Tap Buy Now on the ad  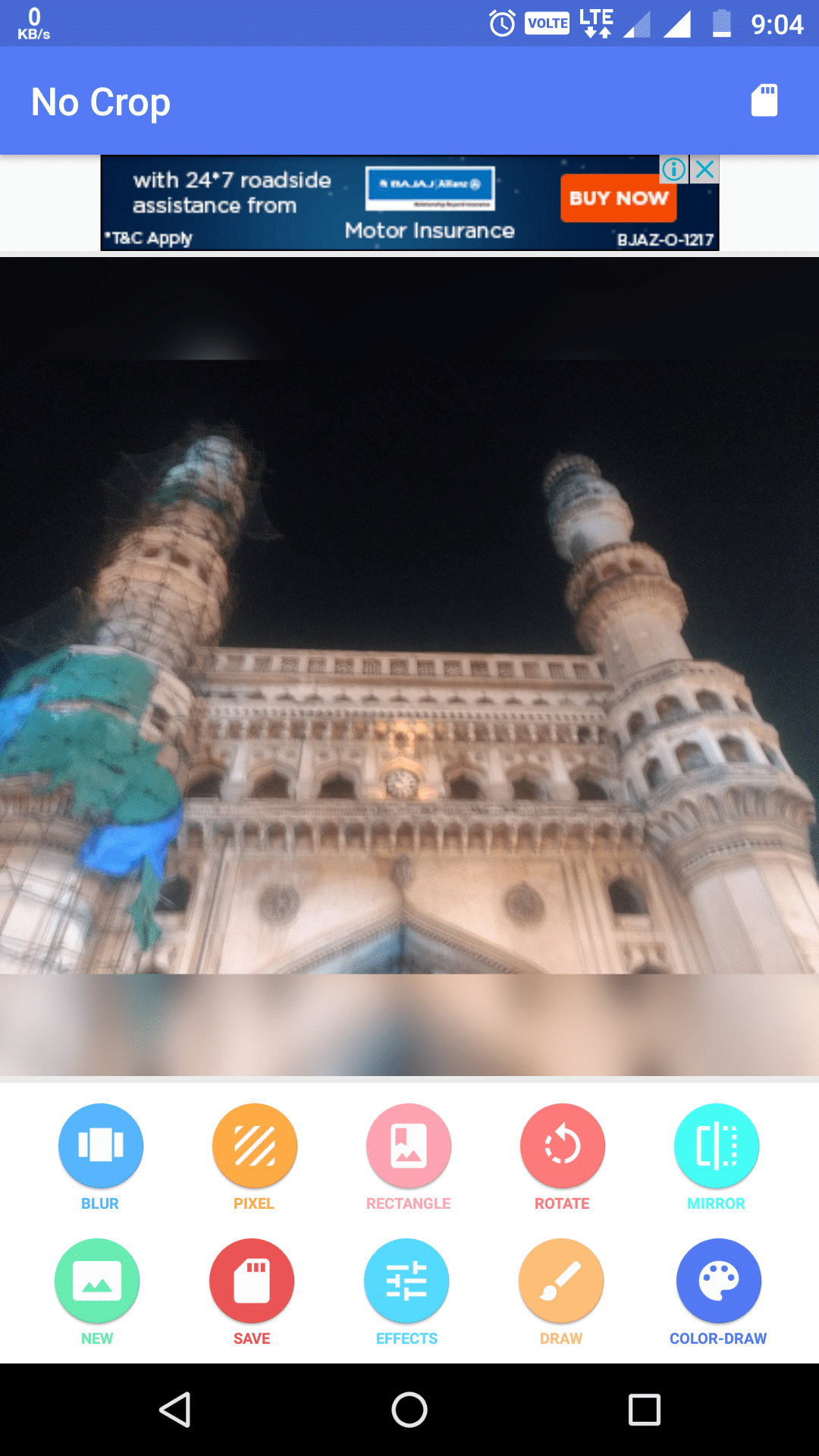tap(618, 199)
